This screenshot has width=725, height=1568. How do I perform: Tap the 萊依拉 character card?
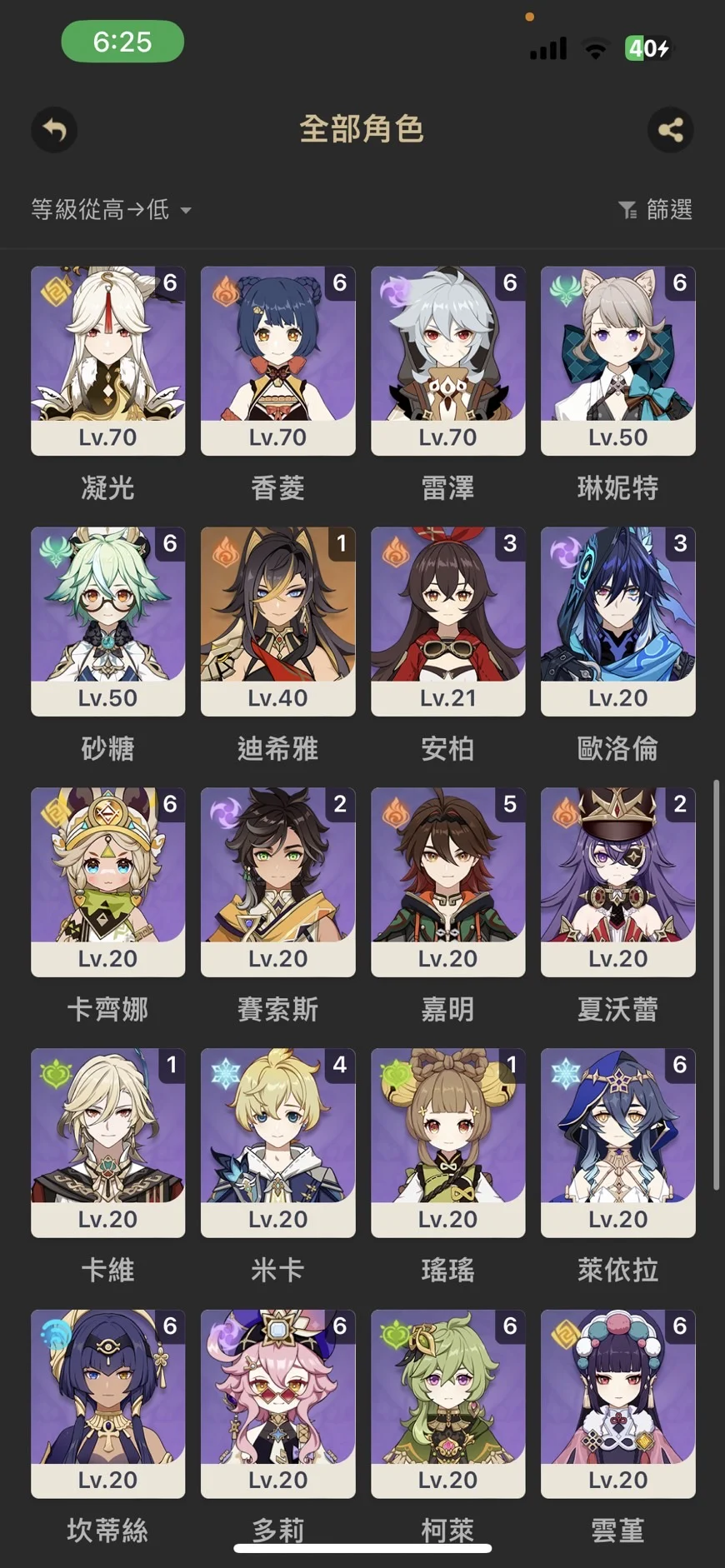(x=617, y=1143)
